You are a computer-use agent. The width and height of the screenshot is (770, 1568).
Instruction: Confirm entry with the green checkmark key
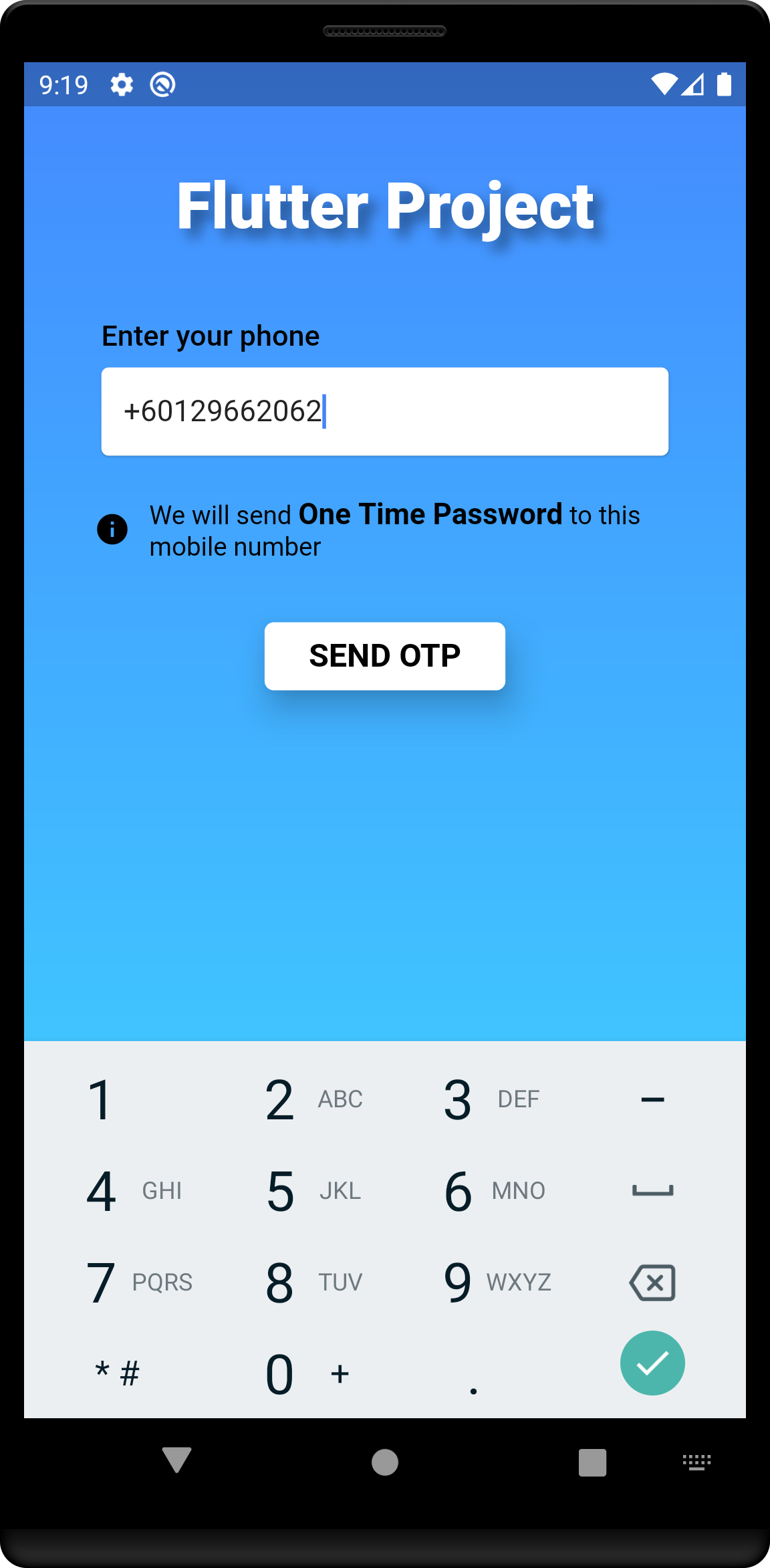[x=652, y=1363]
